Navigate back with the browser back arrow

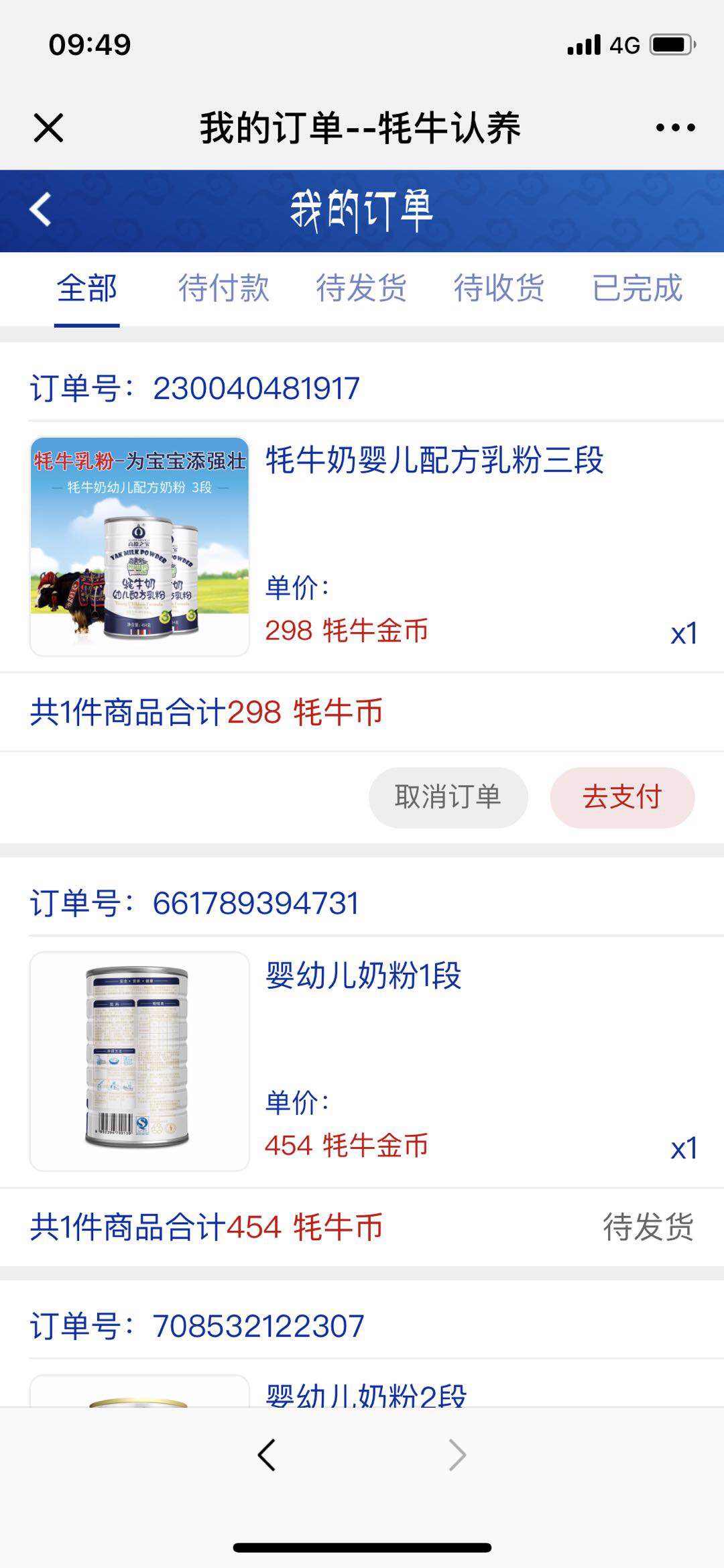click(267, 1455)
